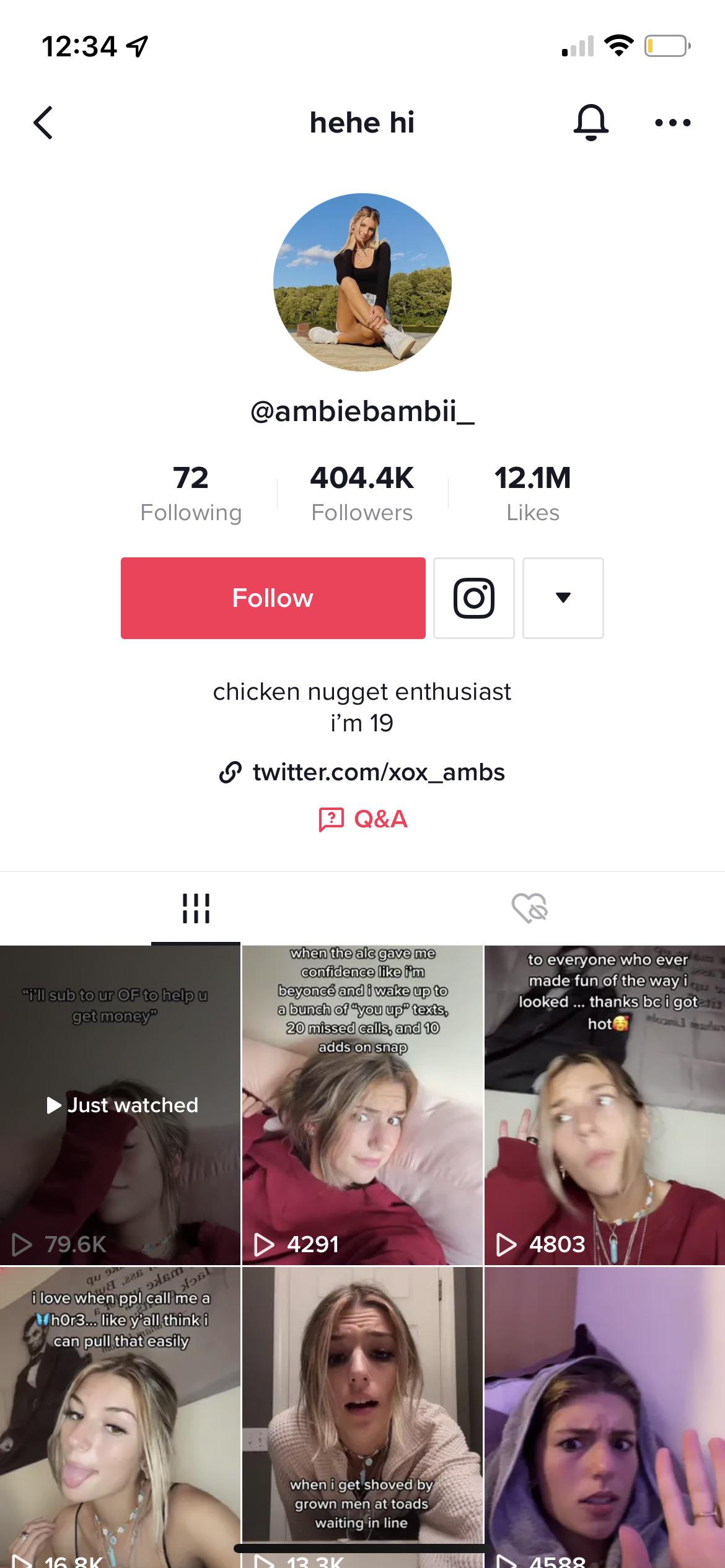Open the linked Instagram profile

click(x=474, y=598)
